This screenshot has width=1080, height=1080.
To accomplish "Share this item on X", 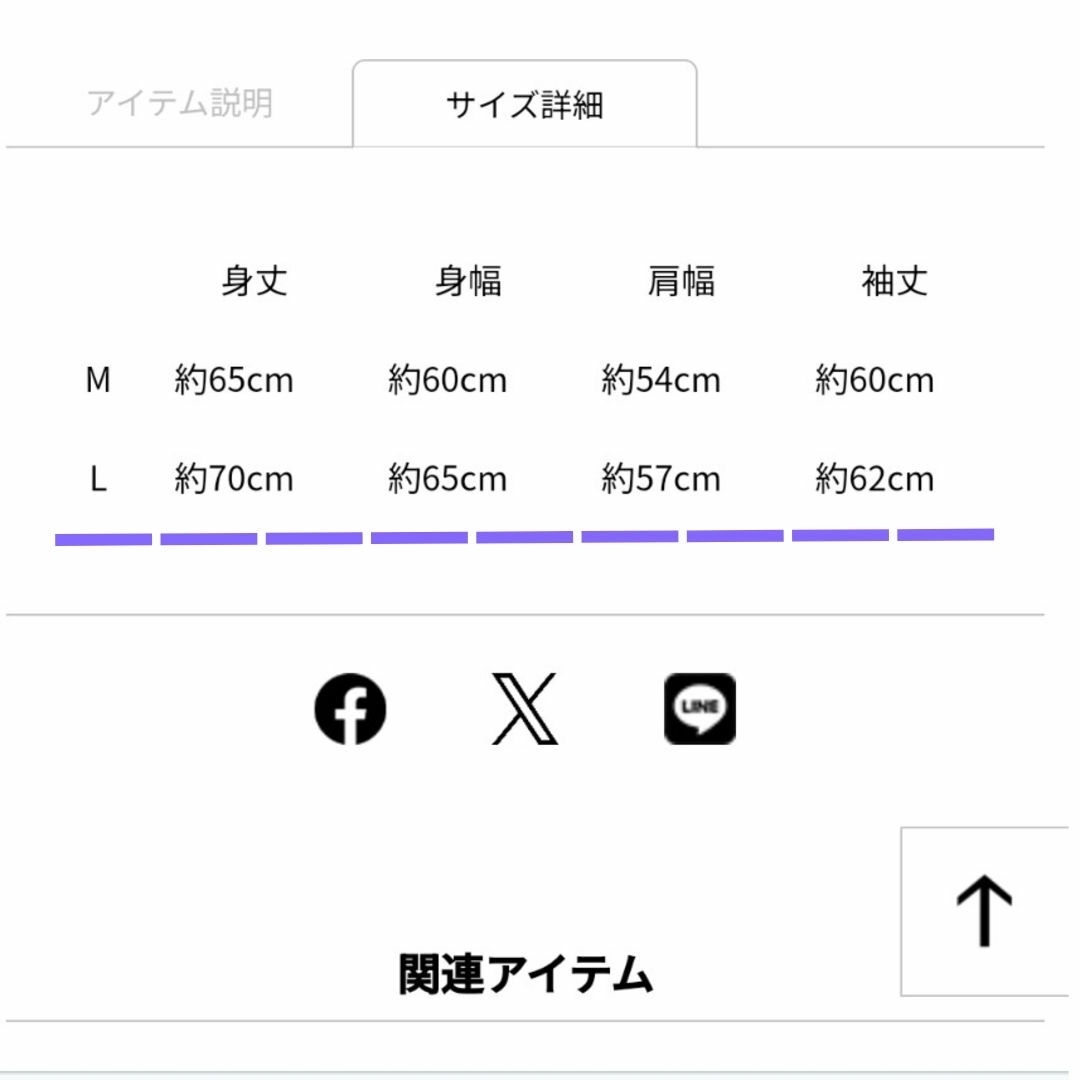I will (525, 709).
